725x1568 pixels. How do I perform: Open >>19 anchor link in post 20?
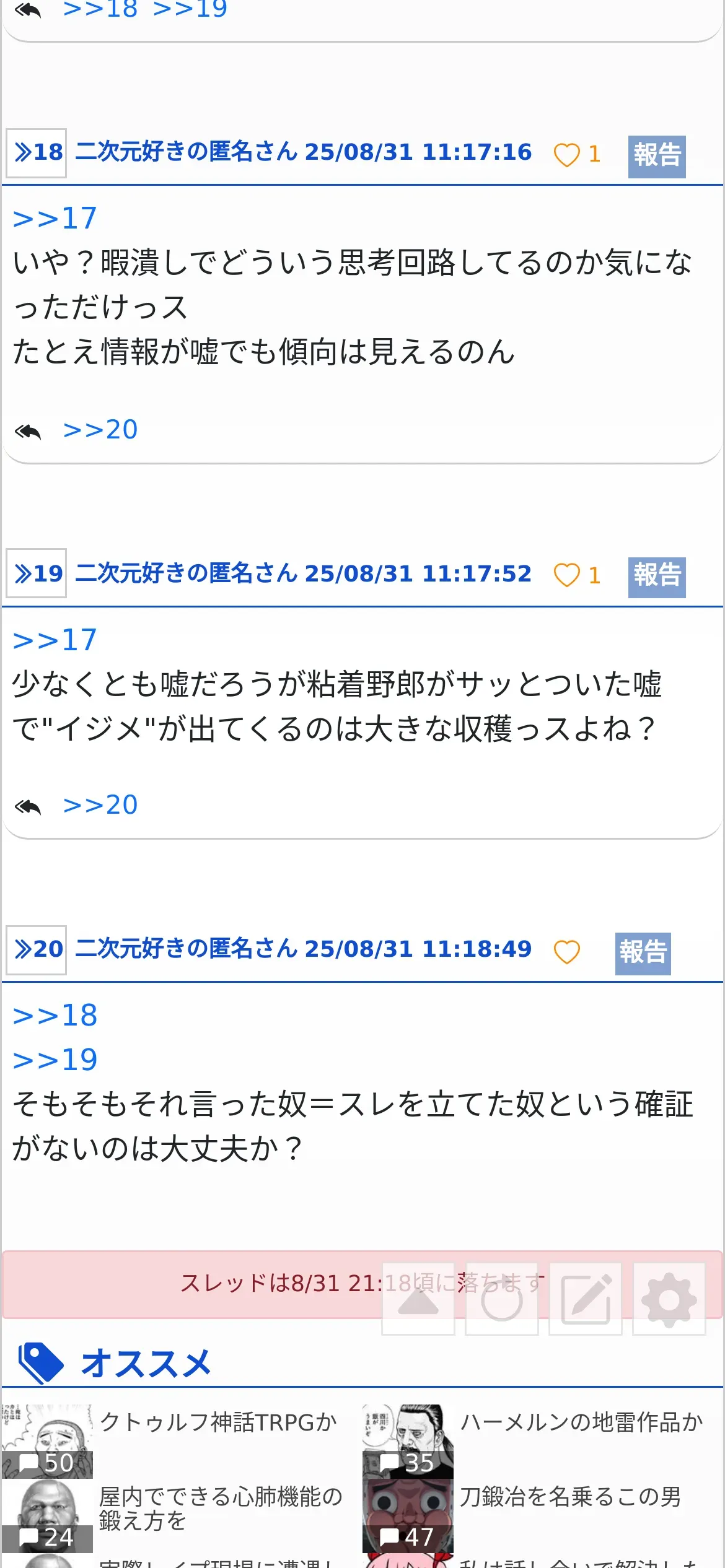(55, 1060)
